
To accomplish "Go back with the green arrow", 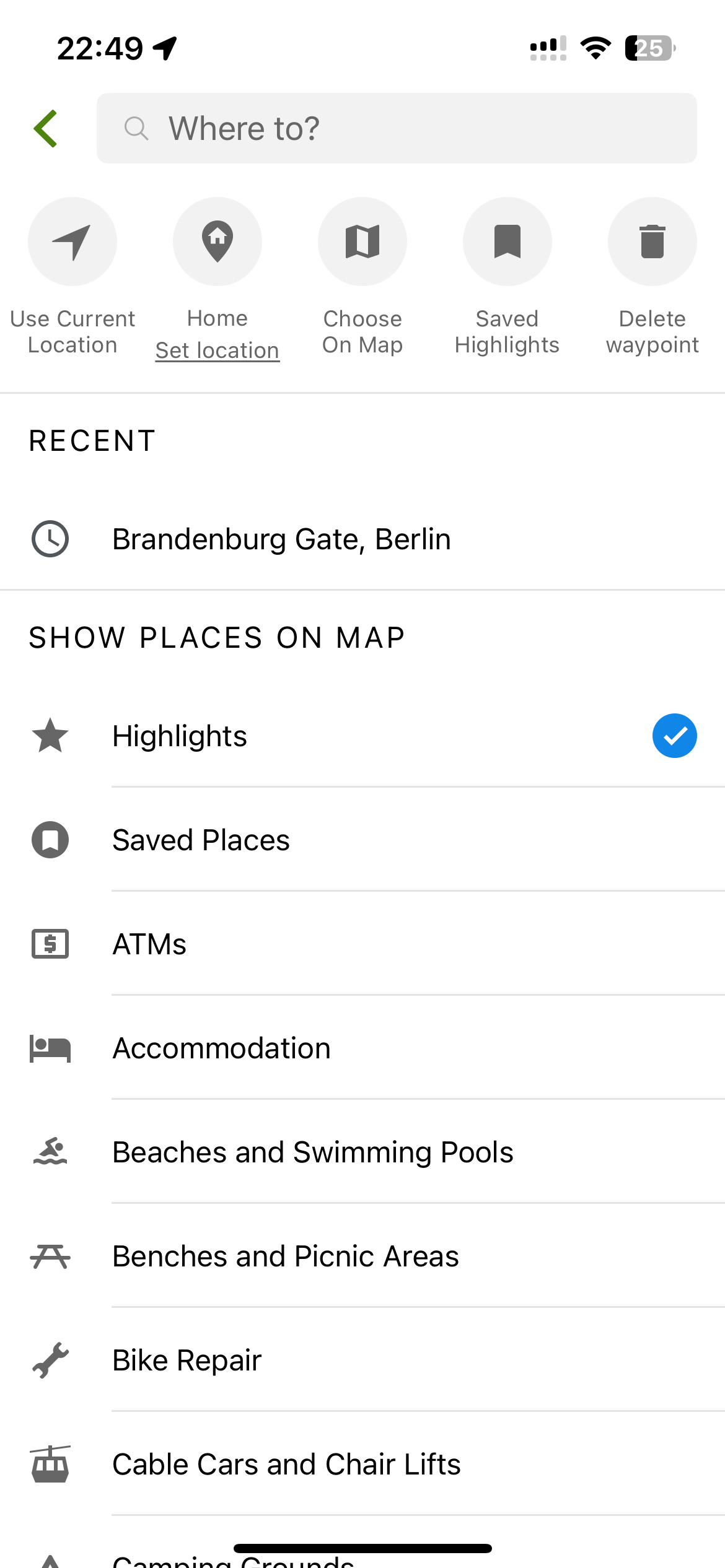I will coord(46,129).
